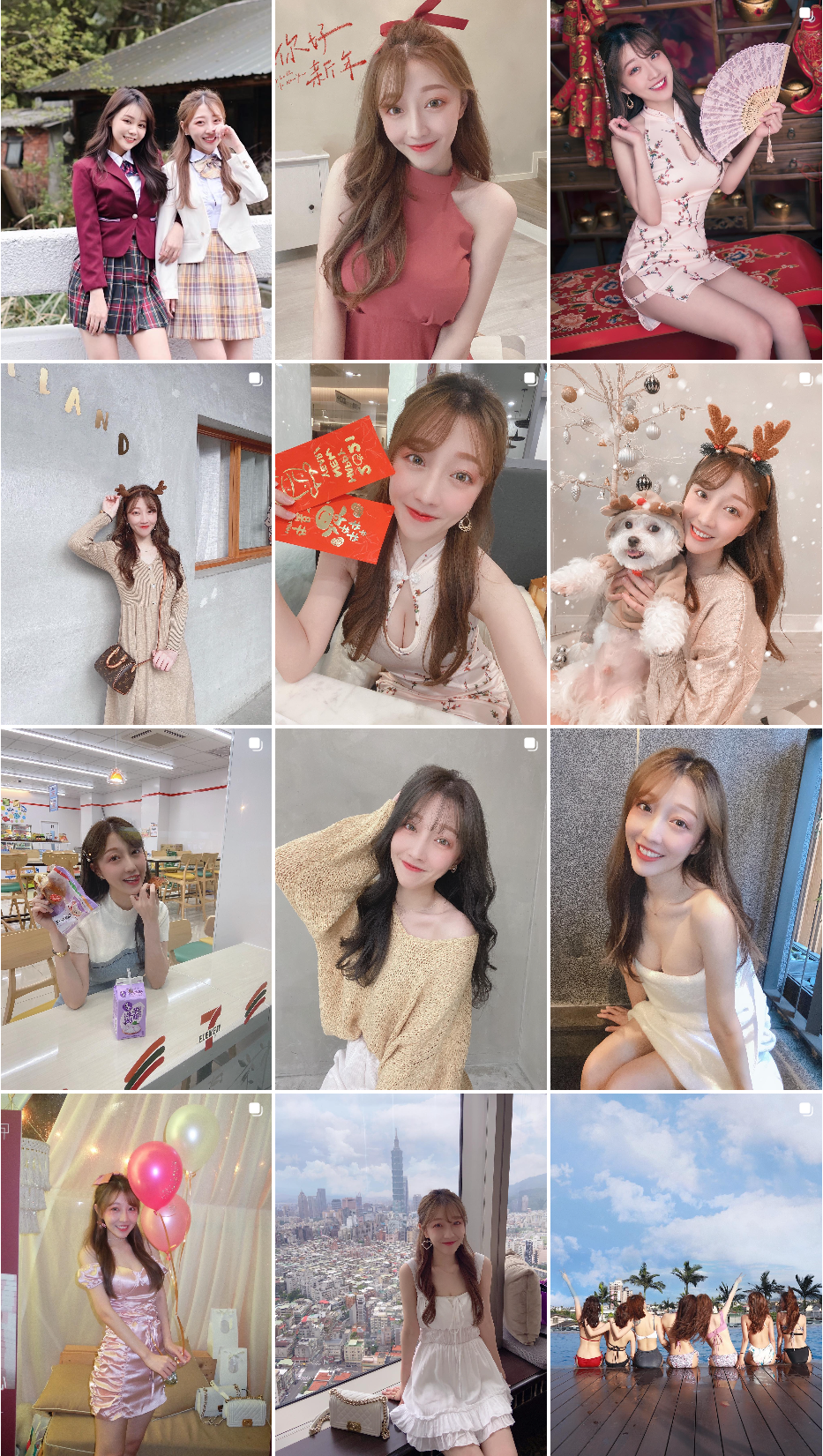Open the pink dress with balloons post
This screenshot has height=1456, width=823.
136,1274
